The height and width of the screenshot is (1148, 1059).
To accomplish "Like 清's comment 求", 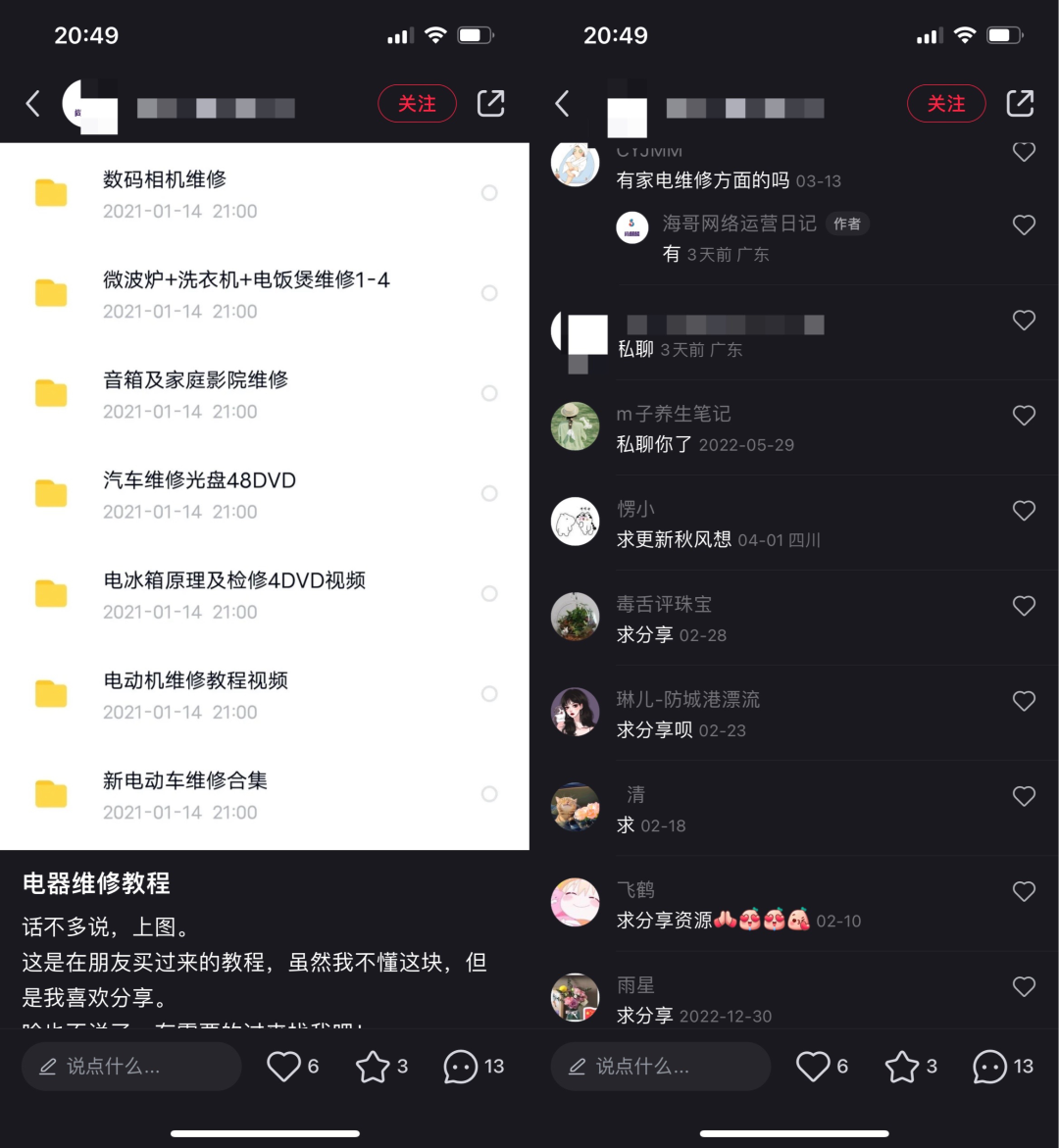I will tap(1024, 796).
